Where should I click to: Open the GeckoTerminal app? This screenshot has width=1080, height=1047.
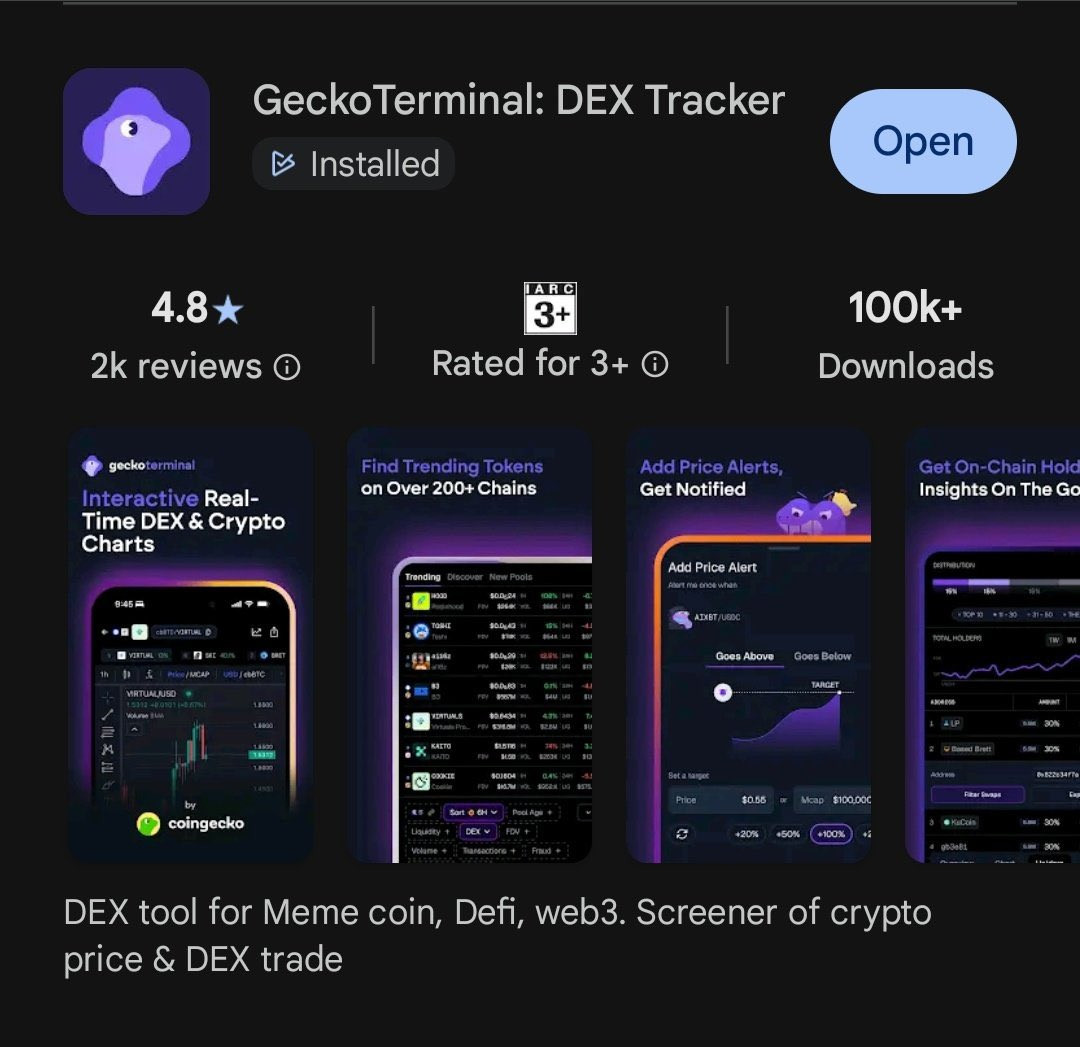point(922,141)
